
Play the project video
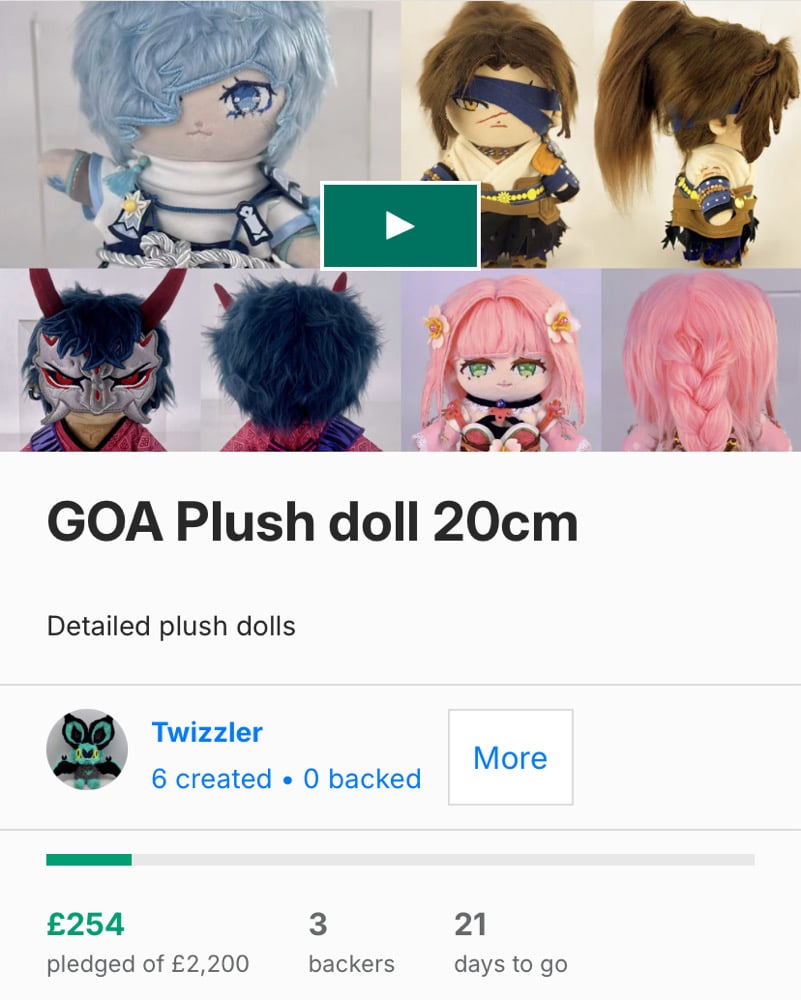point(400,225)
